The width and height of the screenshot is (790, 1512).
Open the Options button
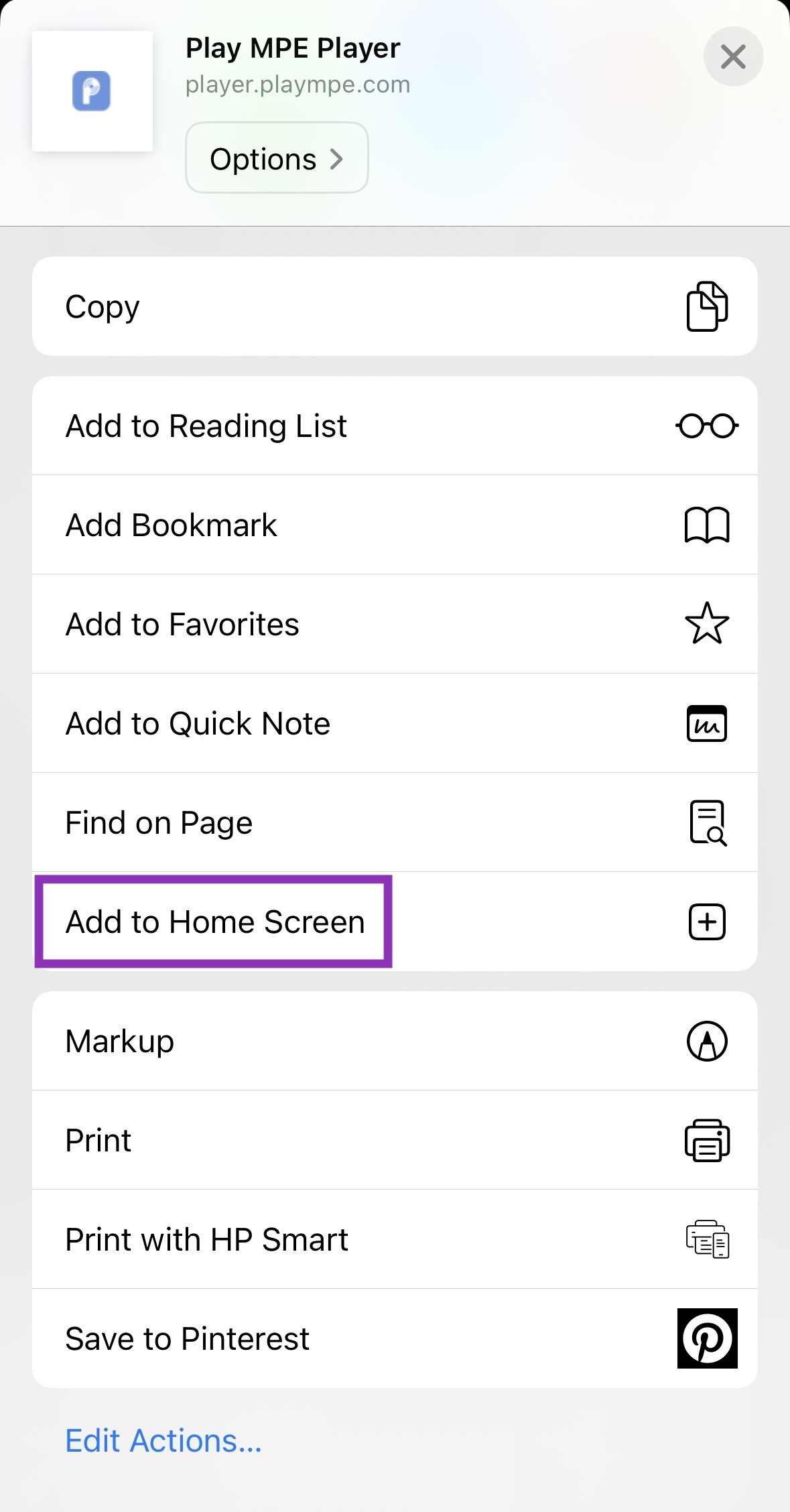(277, 158)
